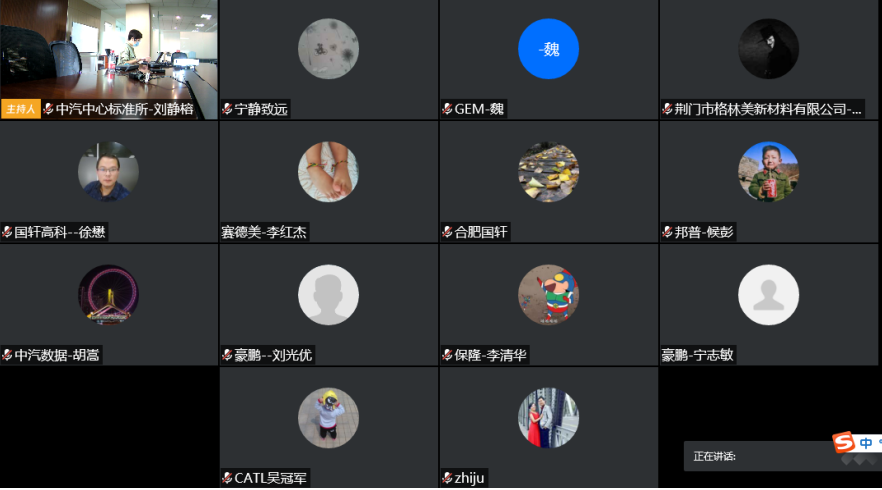Image resolution: width=882 pixels, height=490 pixels.
Task: Select the GEM-魏 participant tile
Action: tap(548, 58)
